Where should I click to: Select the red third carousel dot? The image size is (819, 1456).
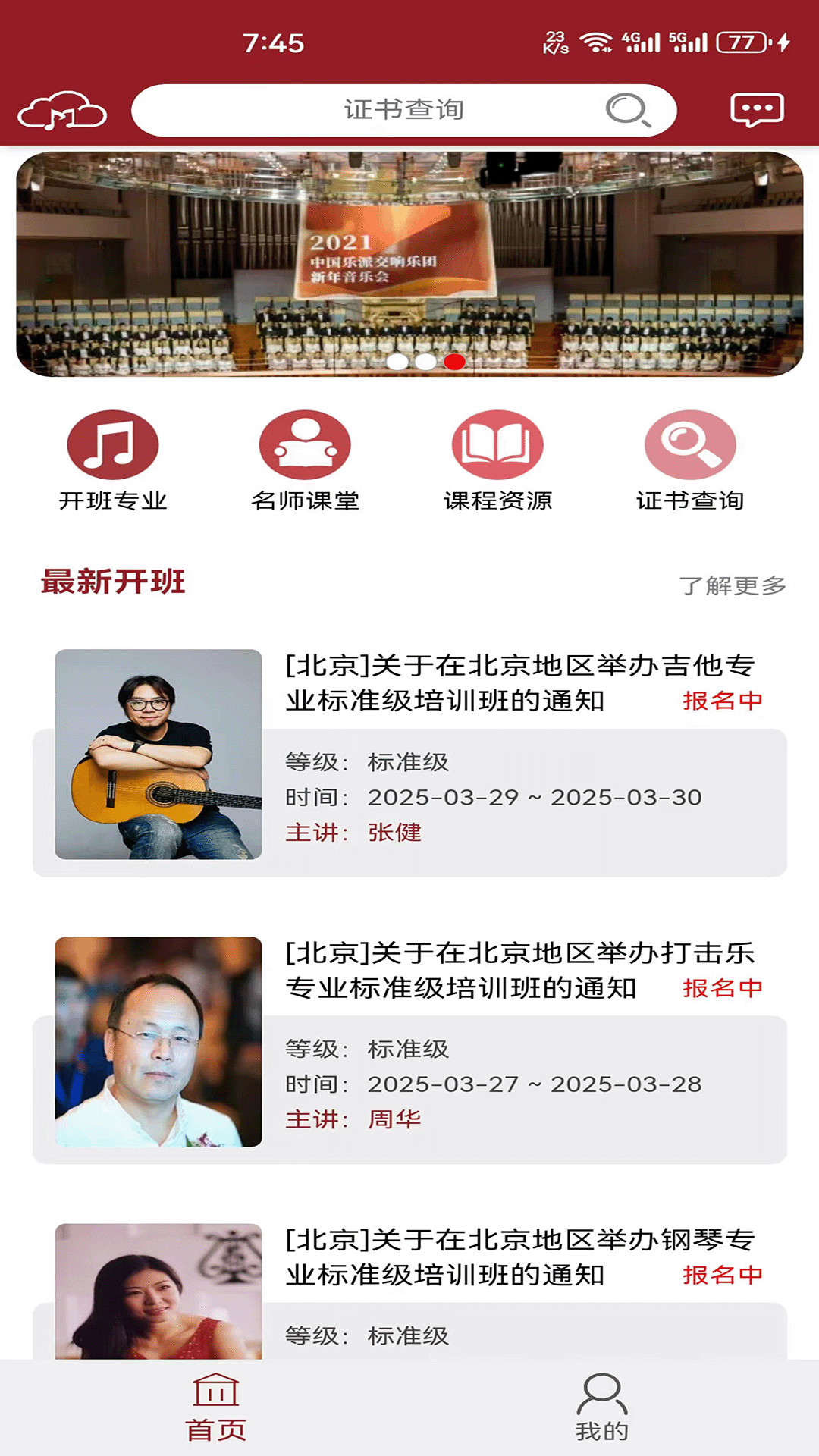pos(455,362)
